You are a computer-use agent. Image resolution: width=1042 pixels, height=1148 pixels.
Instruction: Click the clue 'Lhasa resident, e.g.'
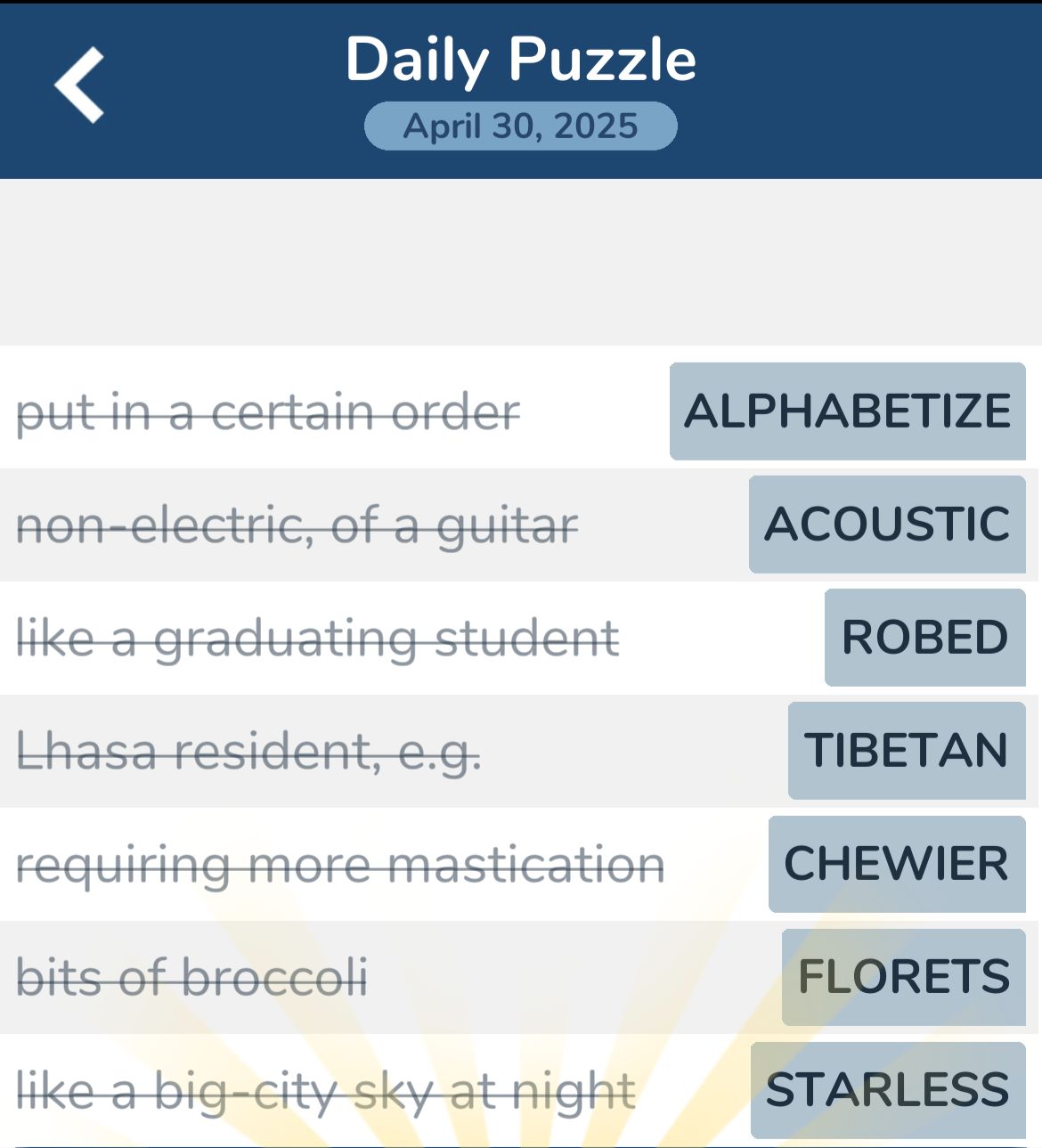[250, 750]
